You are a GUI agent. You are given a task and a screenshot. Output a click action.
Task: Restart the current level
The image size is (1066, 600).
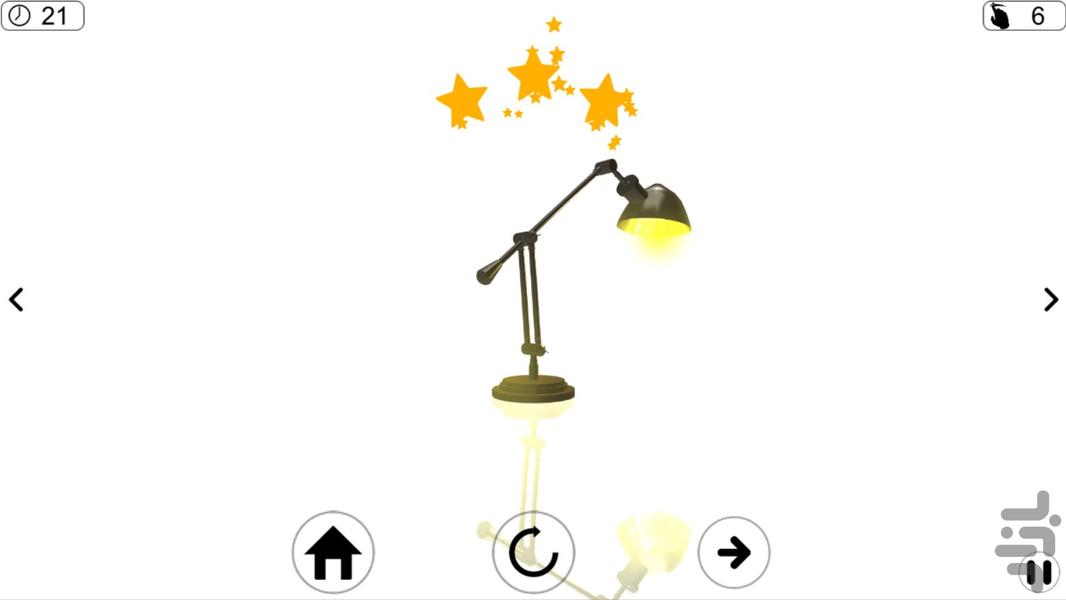(533, 552)
